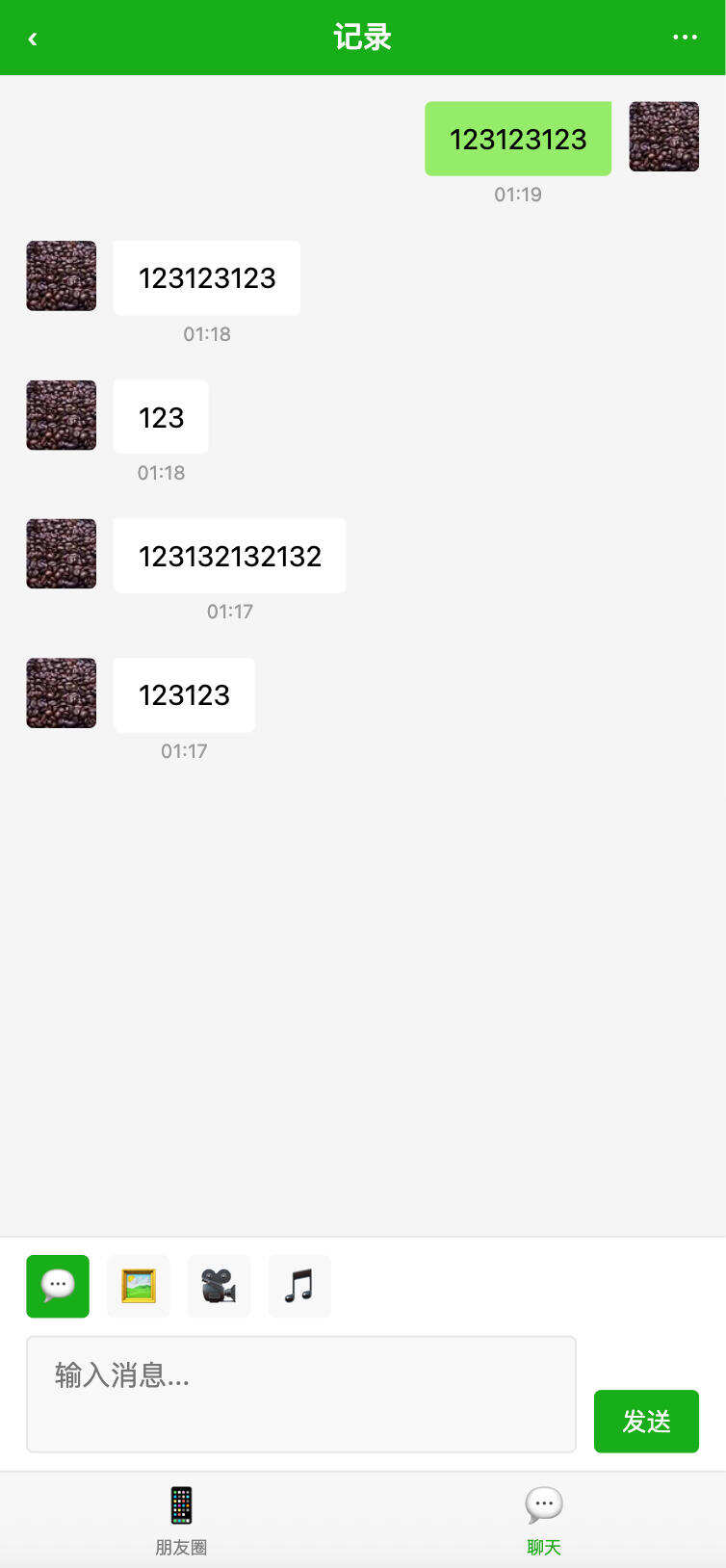Open the three-dot overflow menu

685,38
